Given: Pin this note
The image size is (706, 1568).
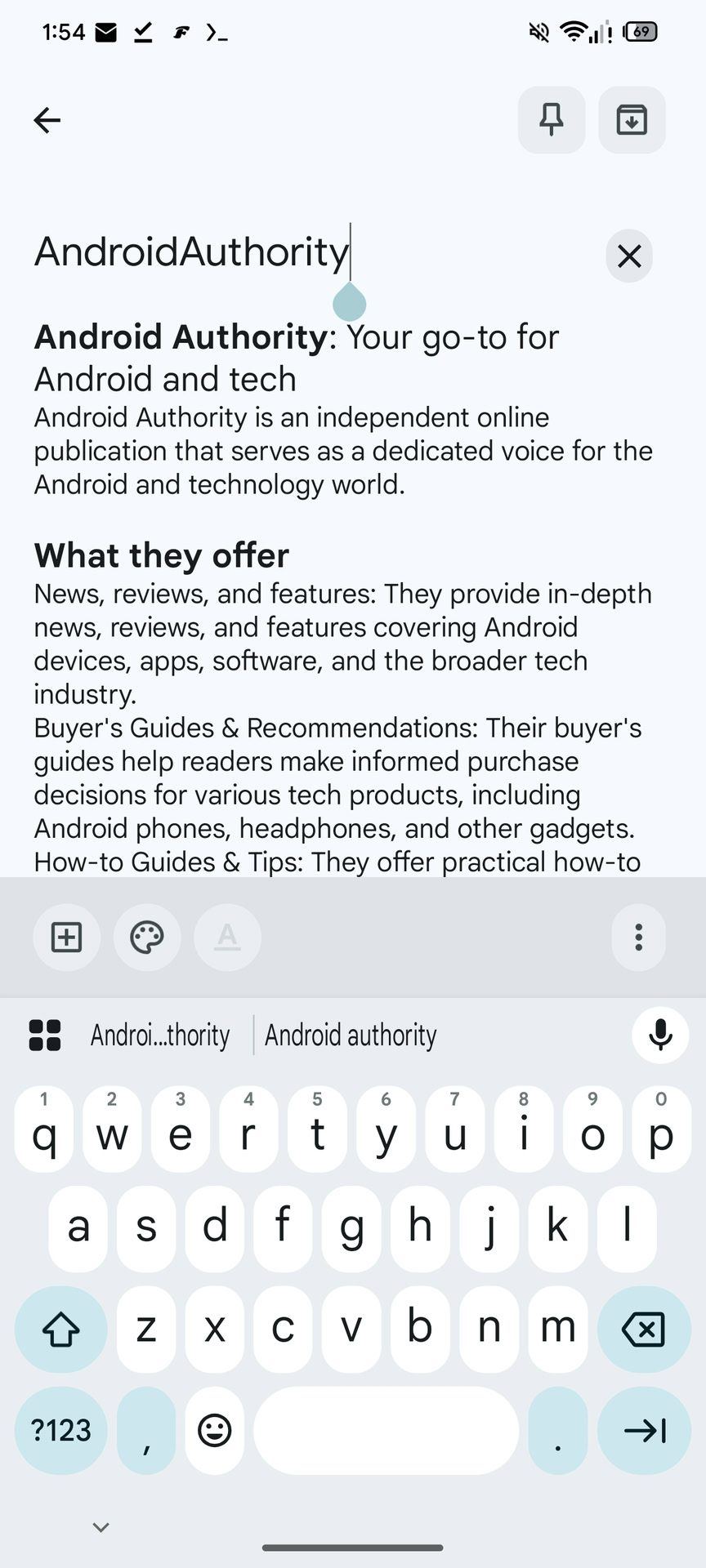Looking at the screenshot, I should (x=552, y=120).
